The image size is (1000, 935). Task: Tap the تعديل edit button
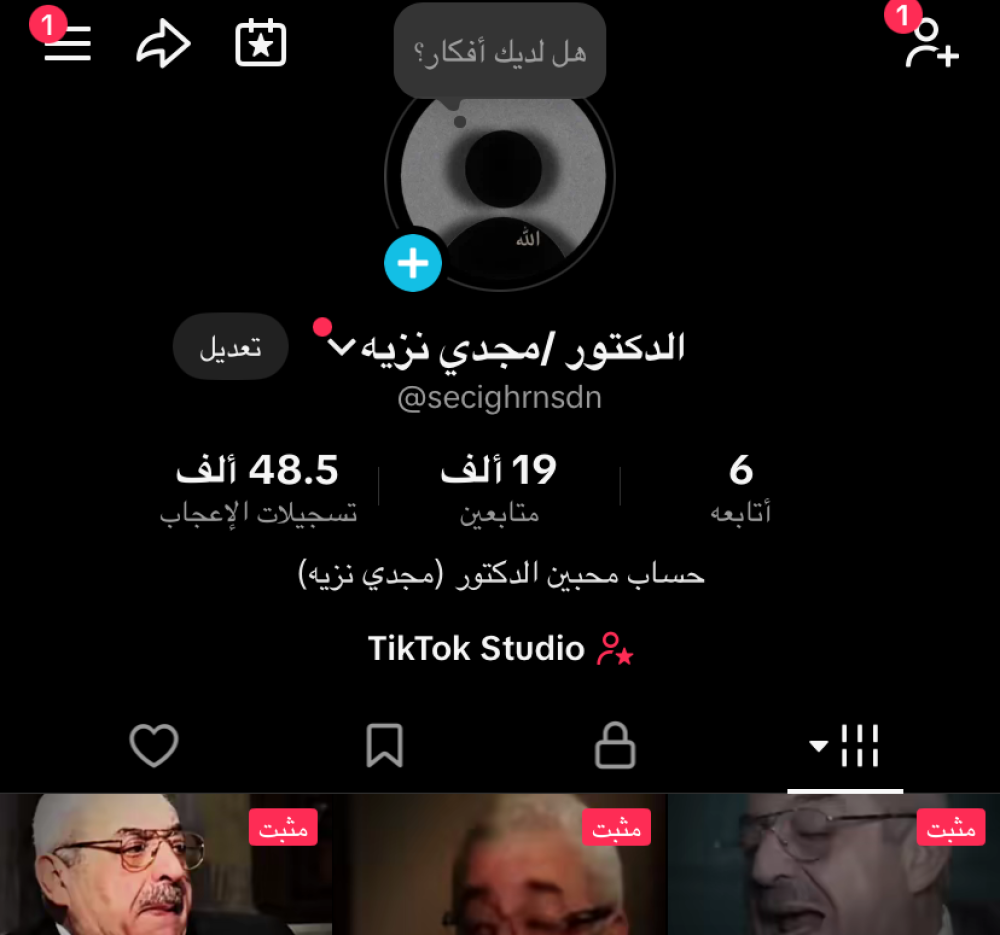click(x=231, y=347)
